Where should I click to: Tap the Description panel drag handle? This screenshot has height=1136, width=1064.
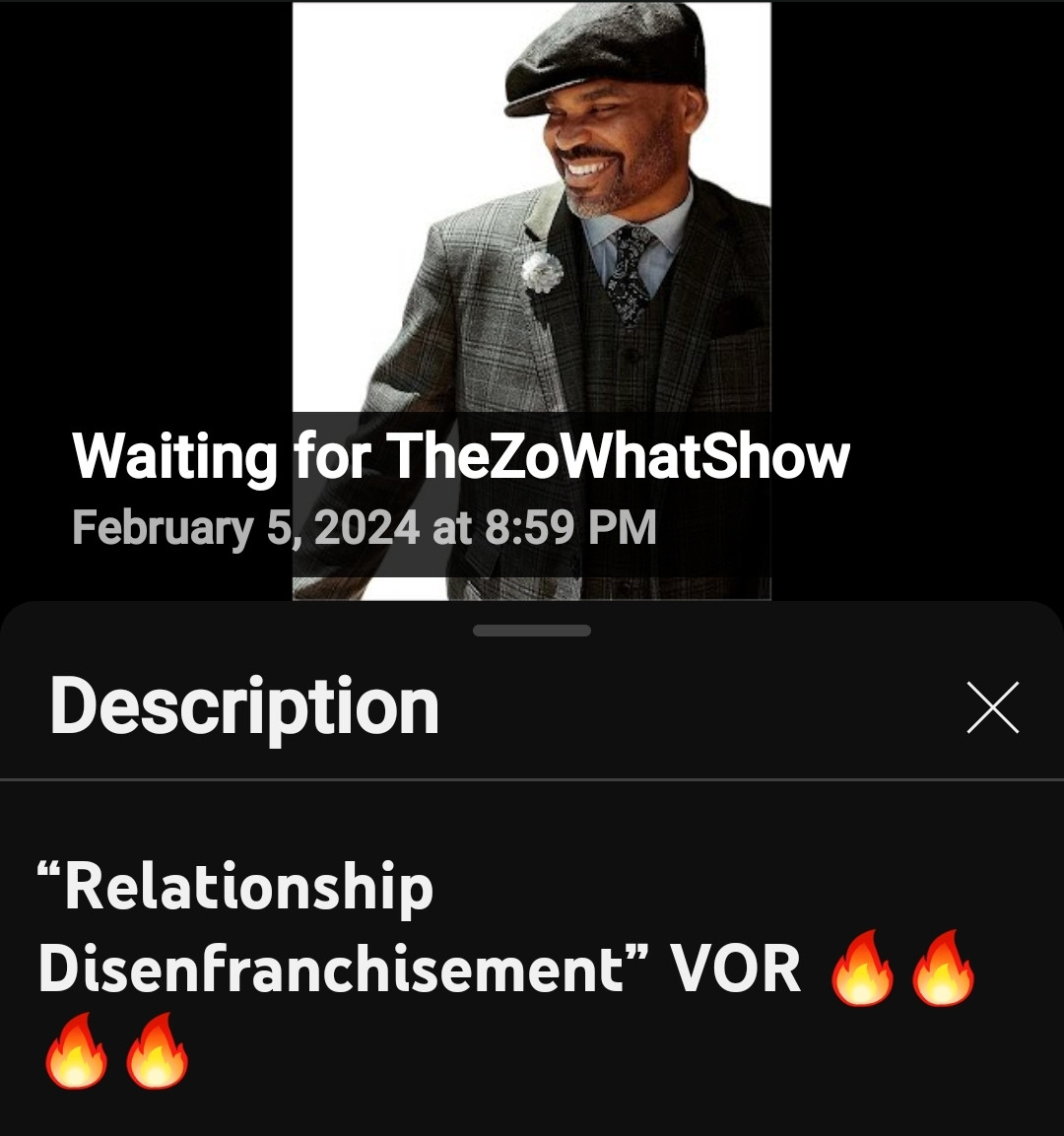click(532, 631)
